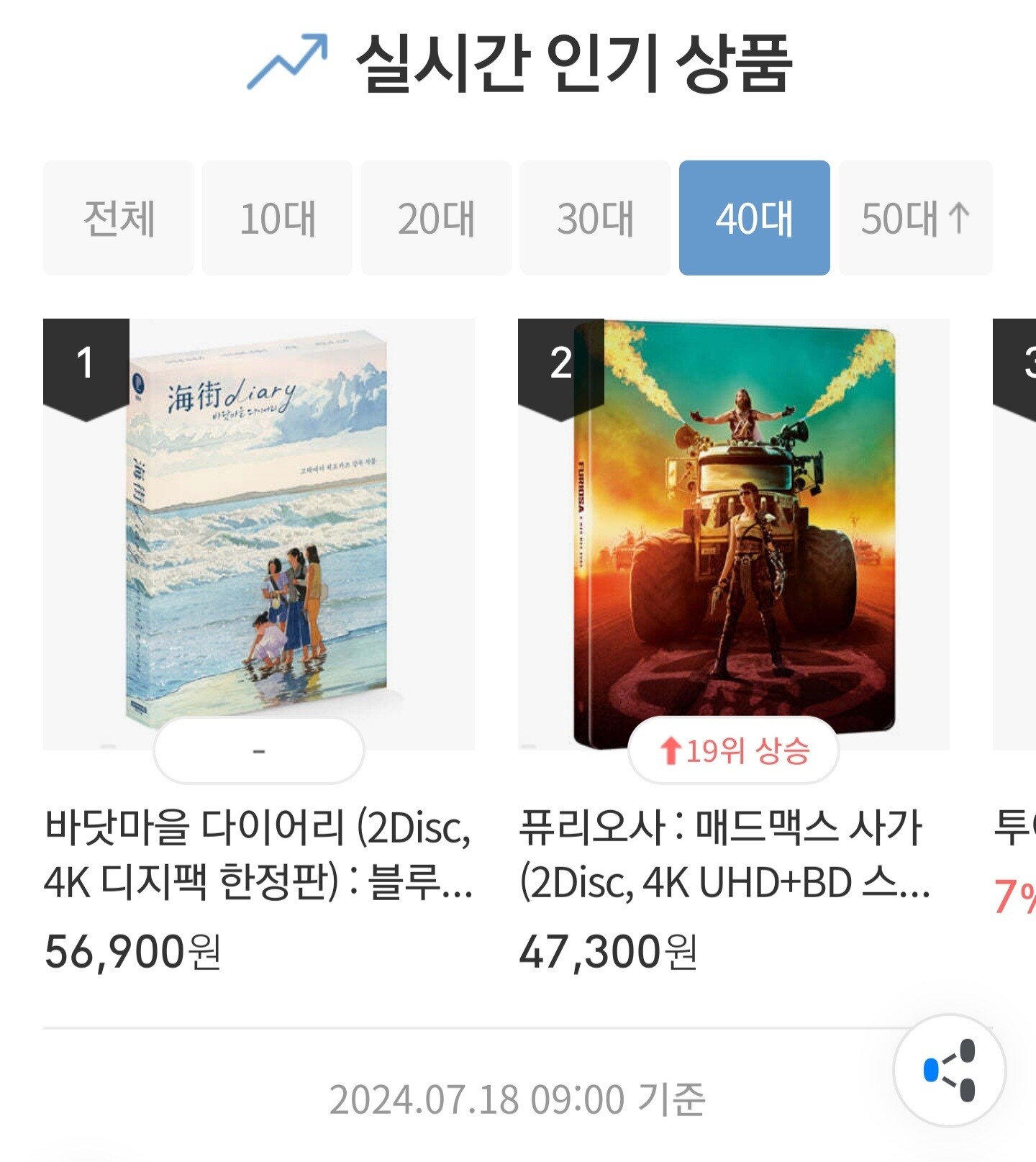
Task: Switch to the 10대 tab
Action: click(x=278, y=218)
